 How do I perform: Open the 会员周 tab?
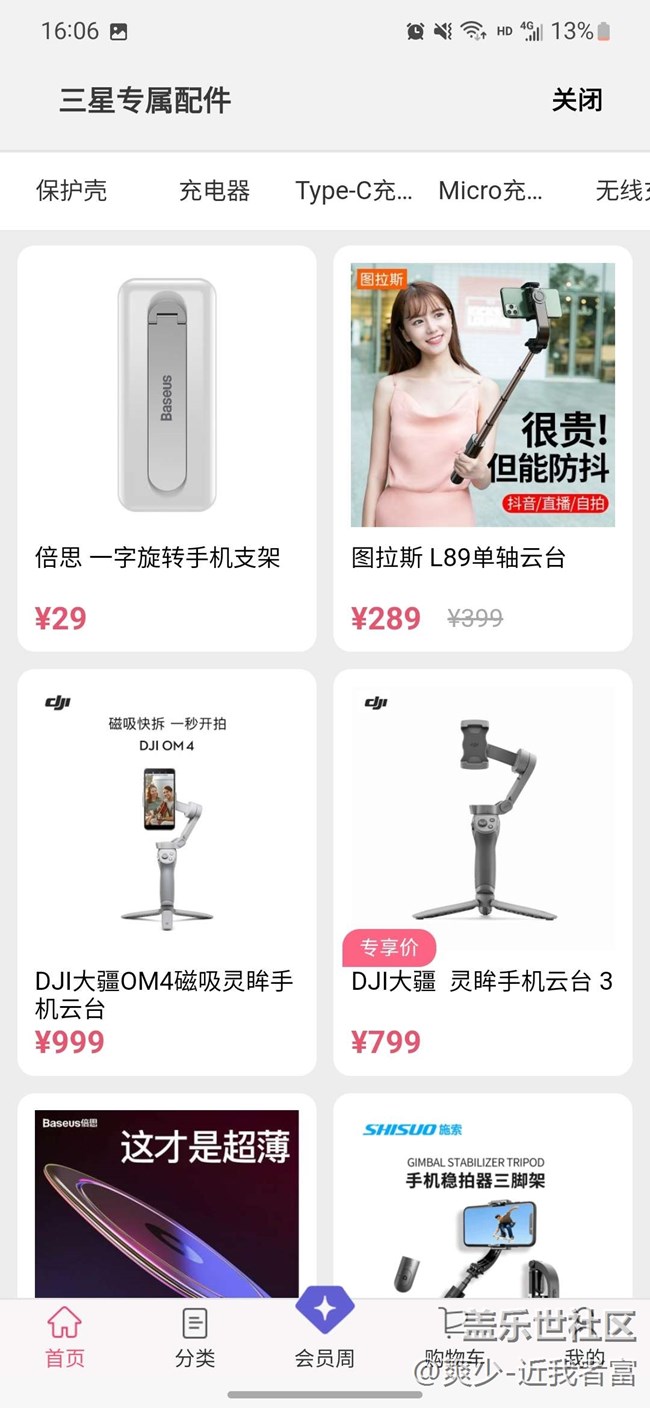tap(324, 1330)
